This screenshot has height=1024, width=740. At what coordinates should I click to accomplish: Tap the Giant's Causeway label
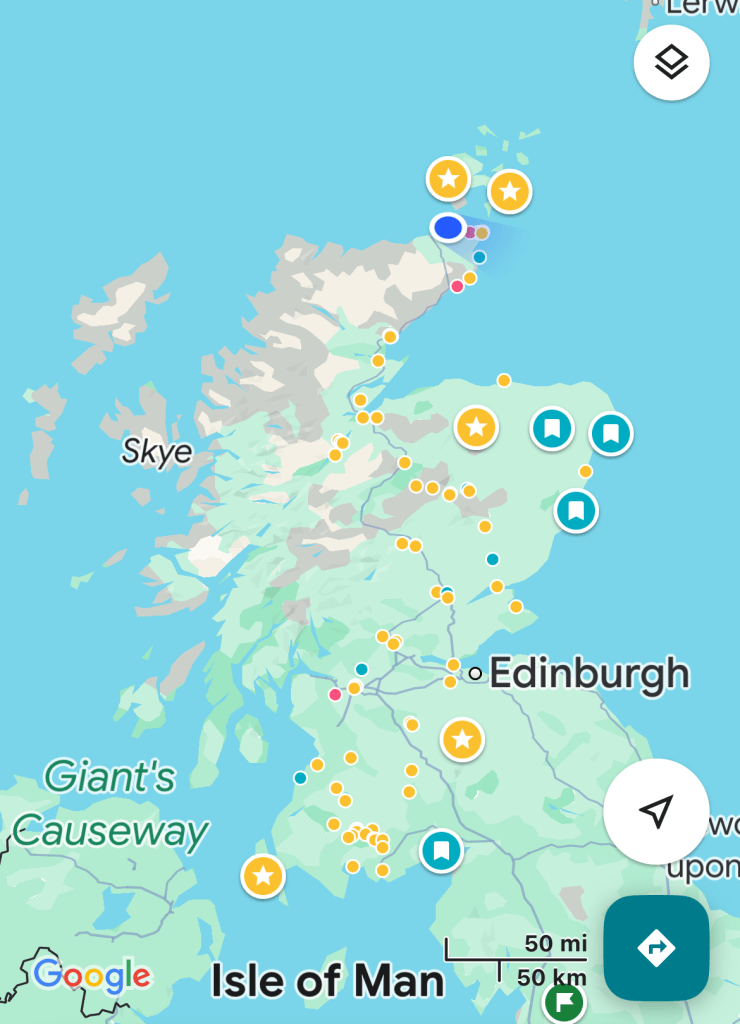pyautogui.click(x=110, y=804)
